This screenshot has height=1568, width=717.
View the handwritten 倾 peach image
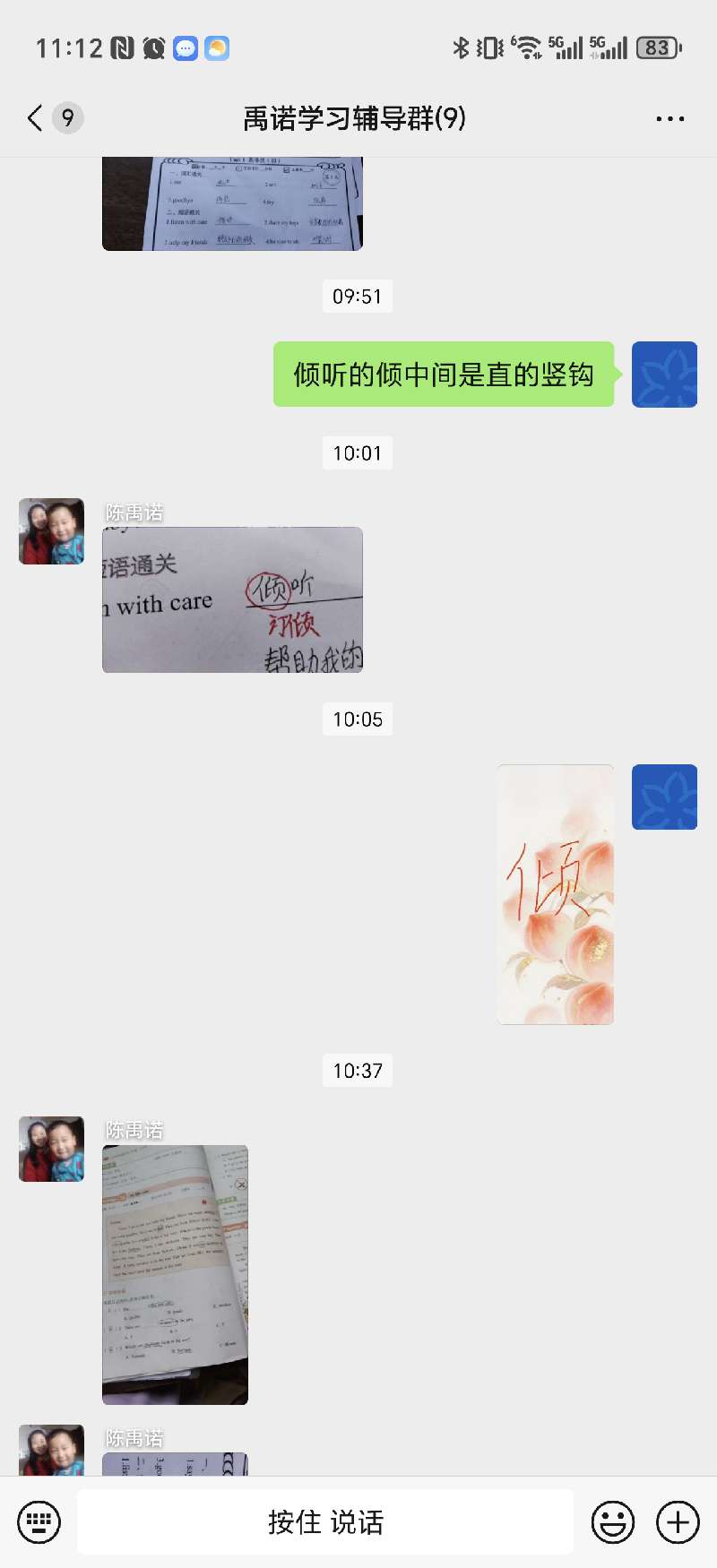click(555, 894)
